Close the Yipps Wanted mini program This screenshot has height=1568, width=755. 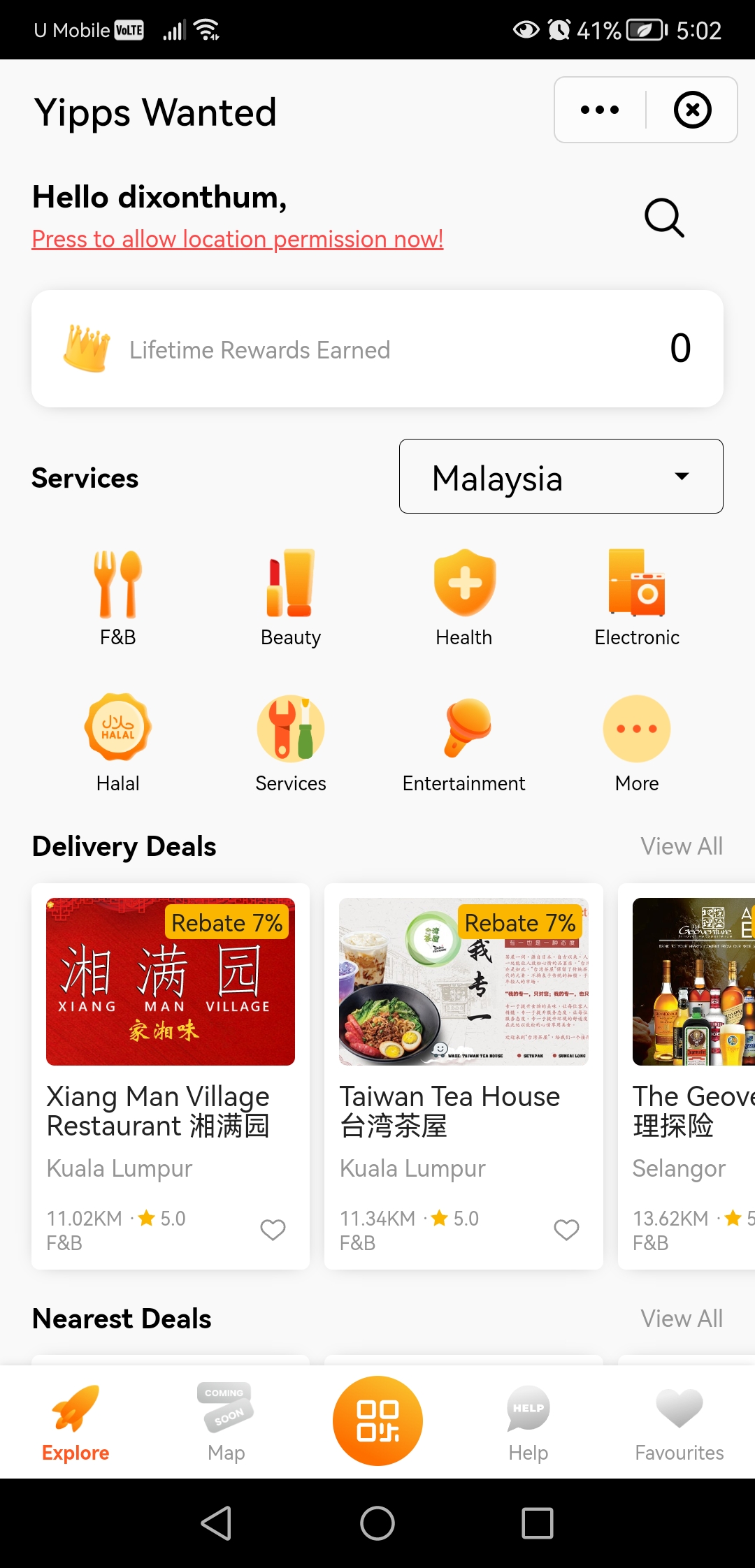(692, 110)
